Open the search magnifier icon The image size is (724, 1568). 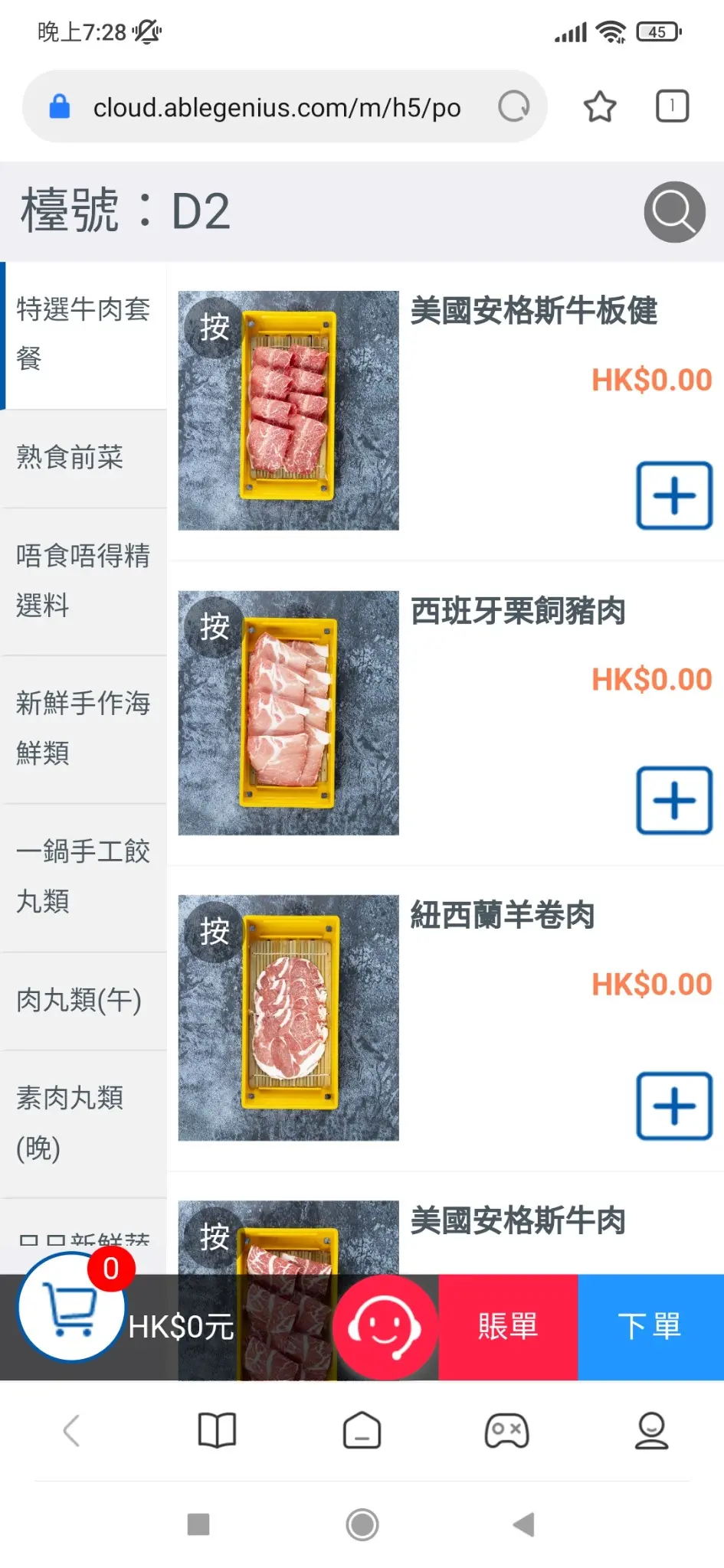coord(673,212)
